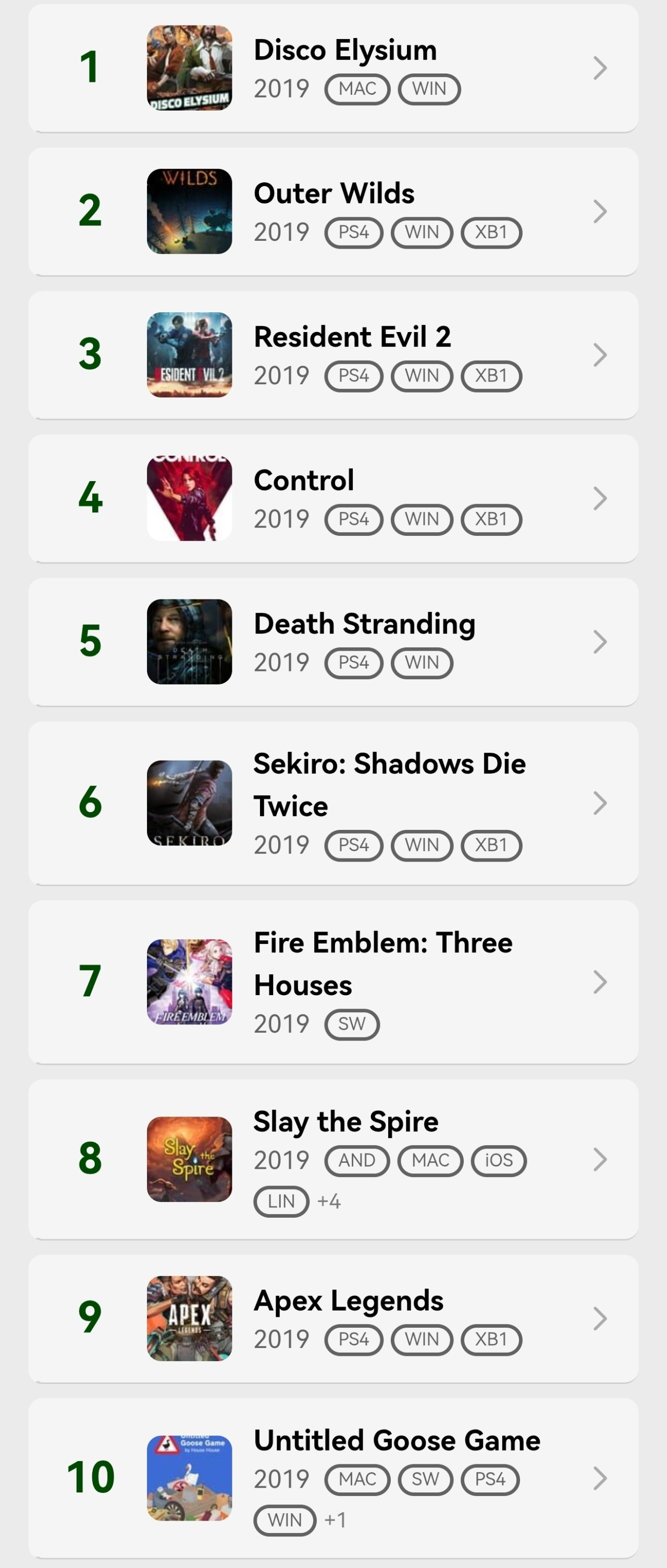Open Untitled Goose Game details
The height and width of the screenshot is (1568, 667).
[397, 1440]
